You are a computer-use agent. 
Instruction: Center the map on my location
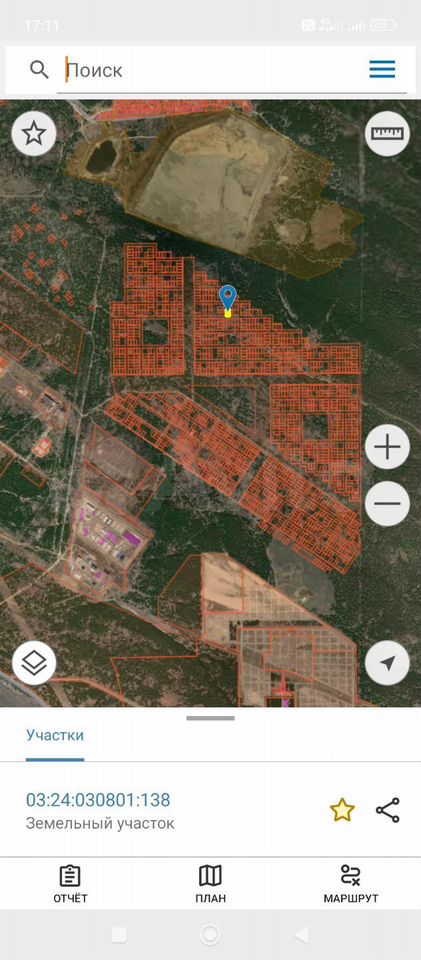[387, 663]
